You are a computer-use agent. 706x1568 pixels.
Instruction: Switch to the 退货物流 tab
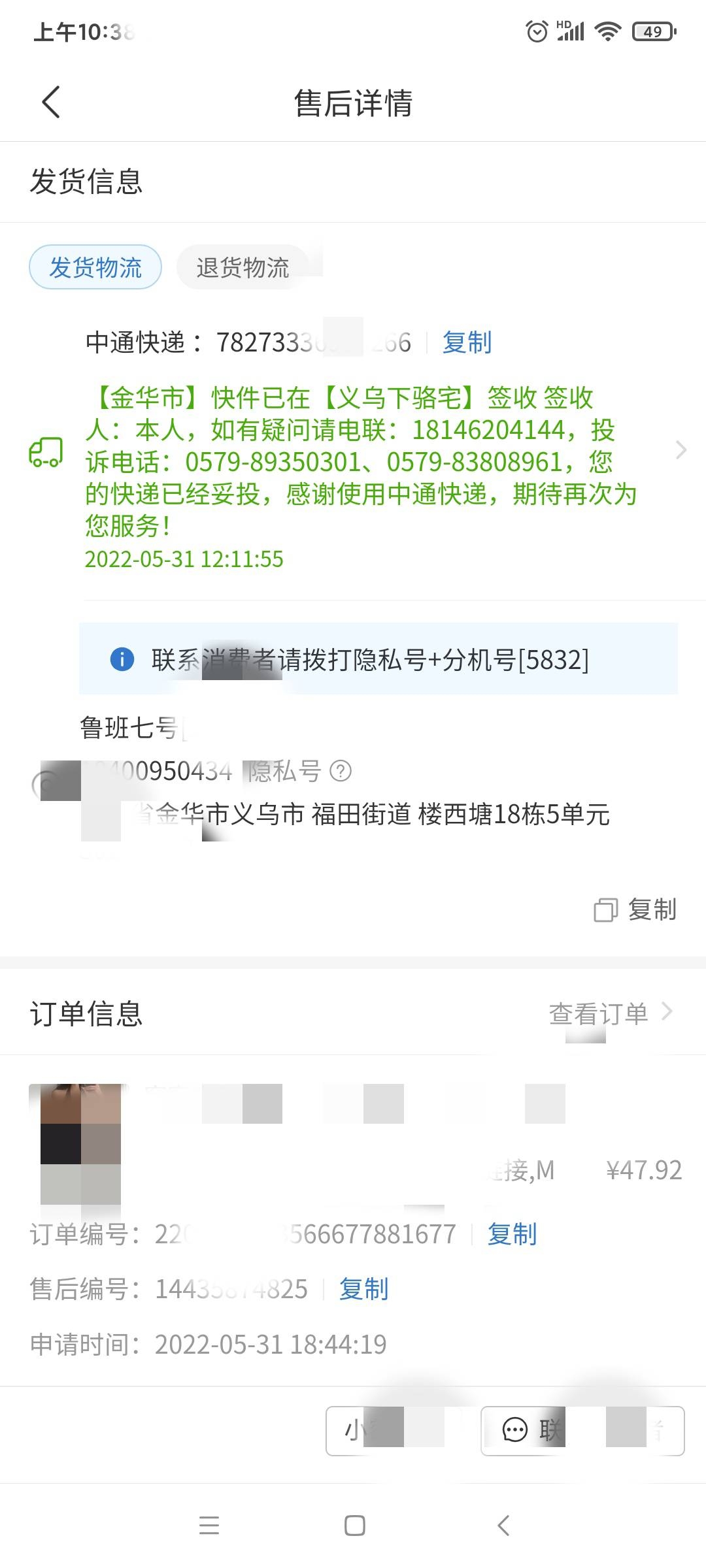click(243, 267)
